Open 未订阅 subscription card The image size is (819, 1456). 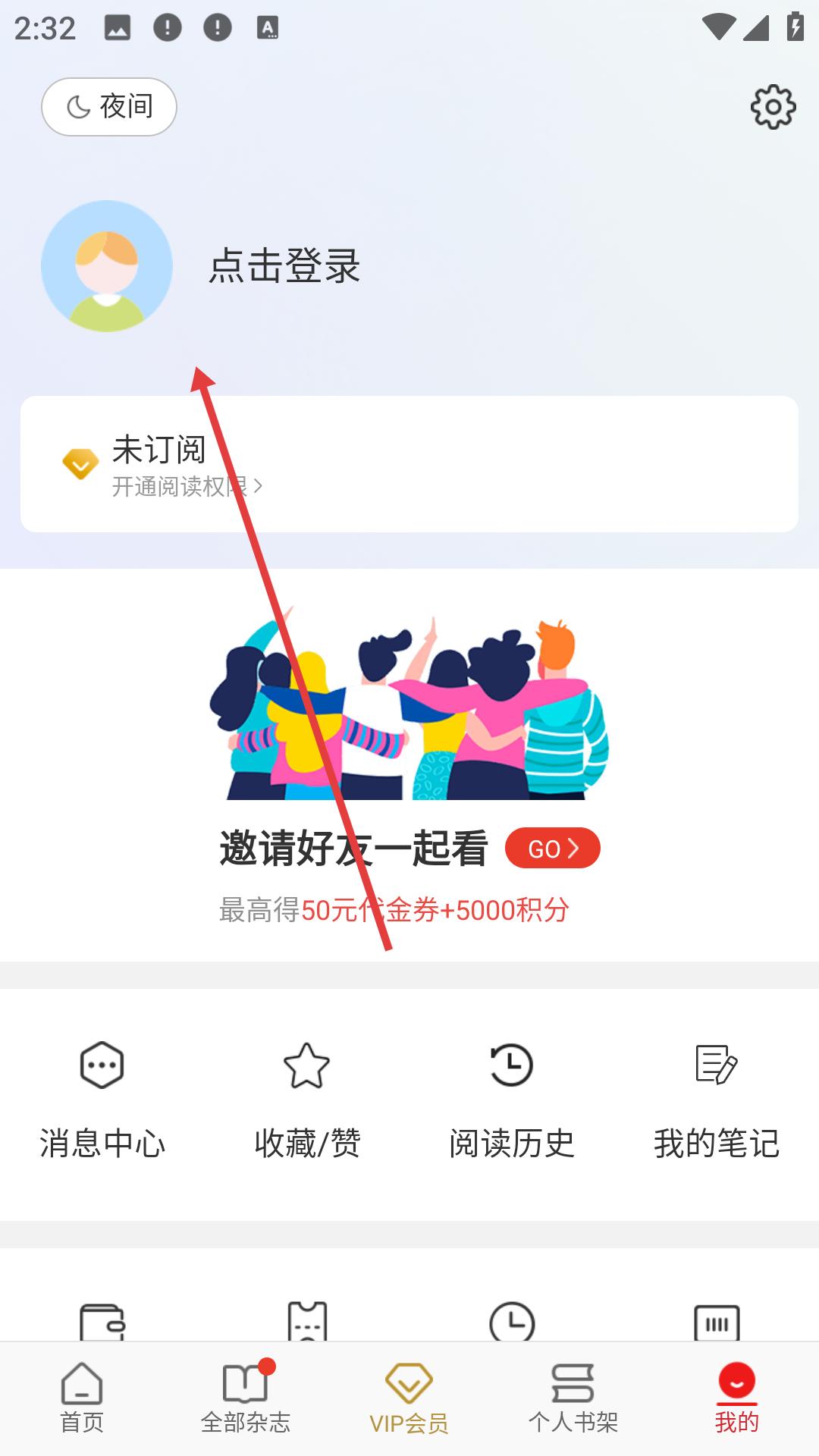tap(409, 464)
